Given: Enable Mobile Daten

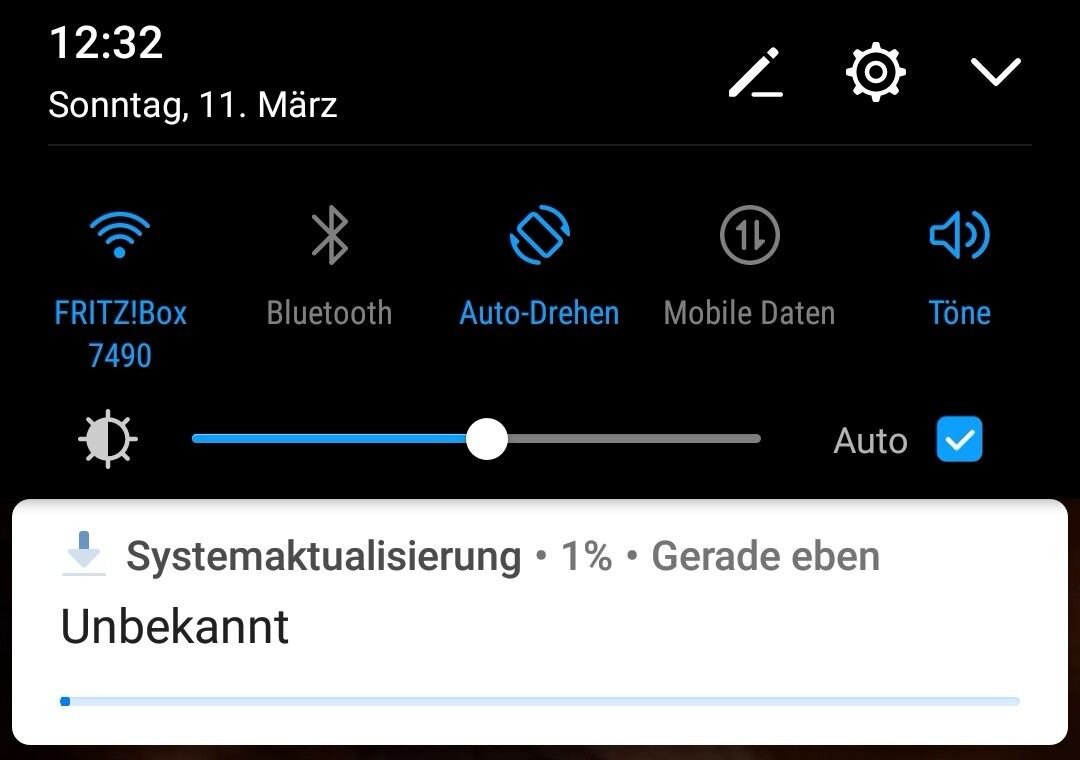Looking at the screenshot, I should coord(749,237).
